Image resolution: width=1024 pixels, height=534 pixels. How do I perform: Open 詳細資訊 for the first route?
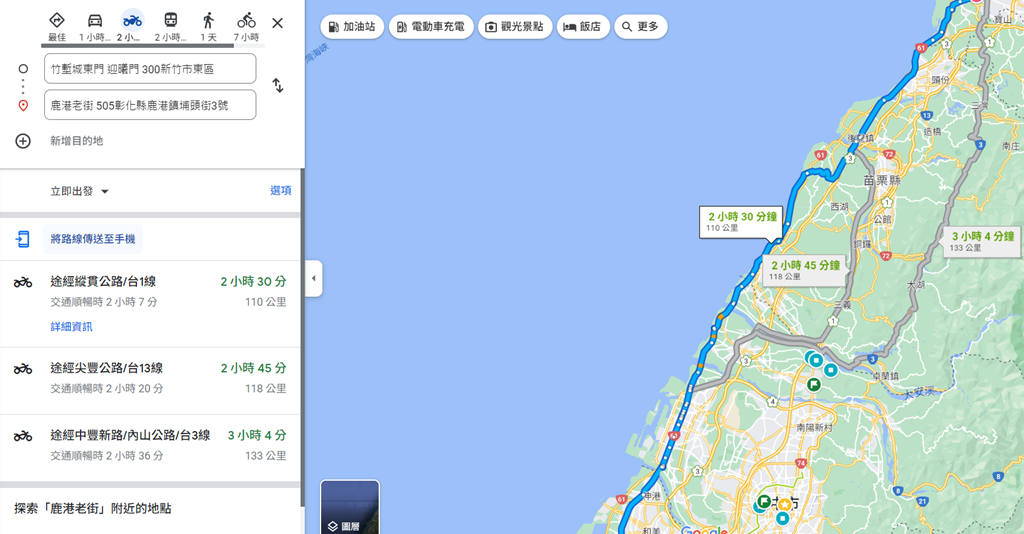(x=71, y=327)
